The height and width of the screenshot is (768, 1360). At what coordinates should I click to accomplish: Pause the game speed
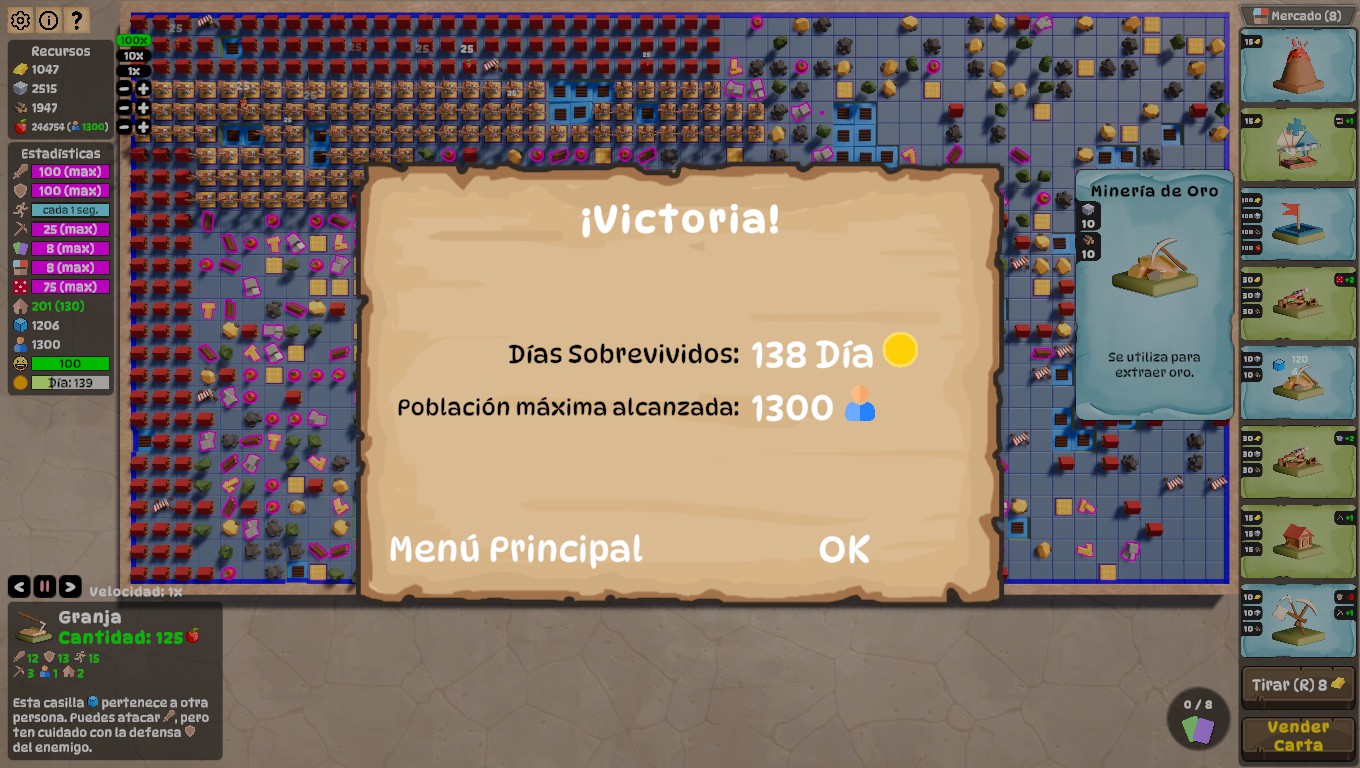(45, 587)
